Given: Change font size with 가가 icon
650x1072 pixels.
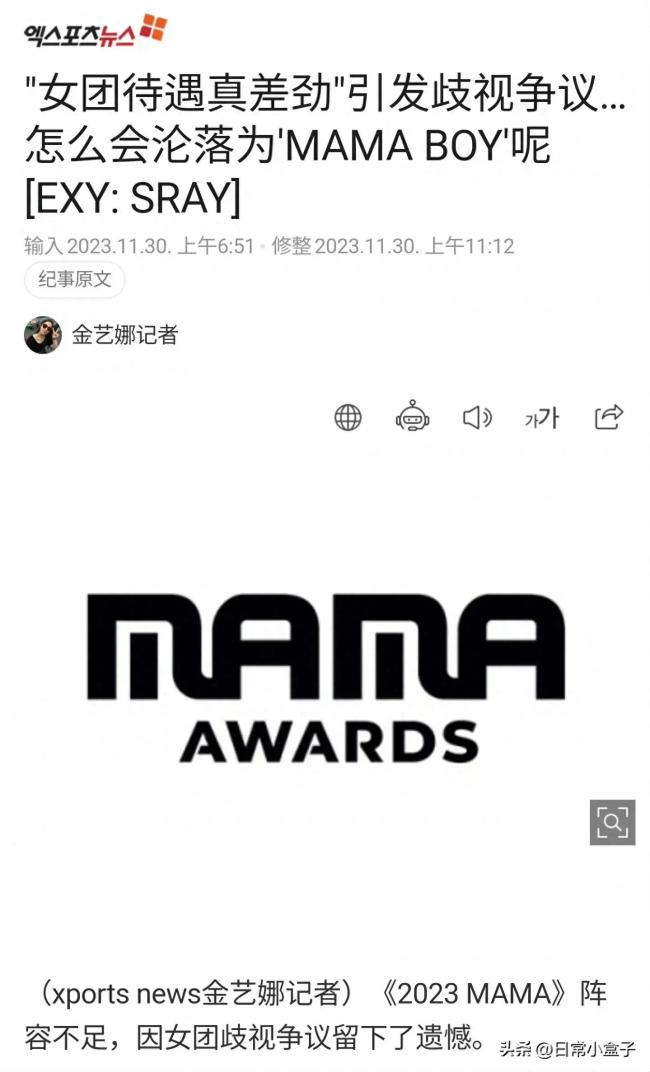Looking at the screenshot, I should pos(542,418).
